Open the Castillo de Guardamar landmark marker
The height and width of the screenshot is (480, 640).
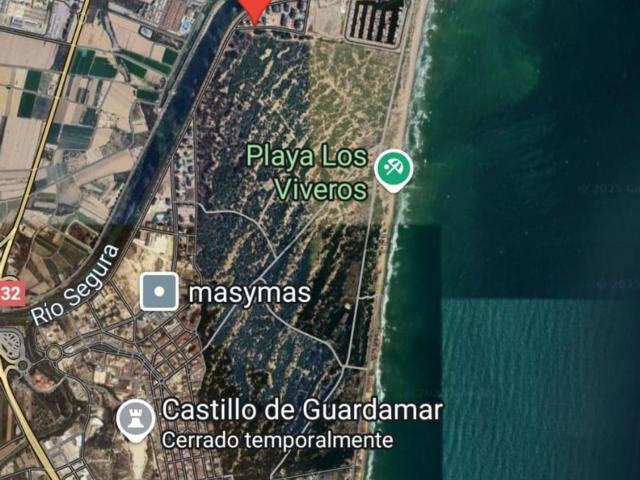pyautogui.click(x=134, y=420)
